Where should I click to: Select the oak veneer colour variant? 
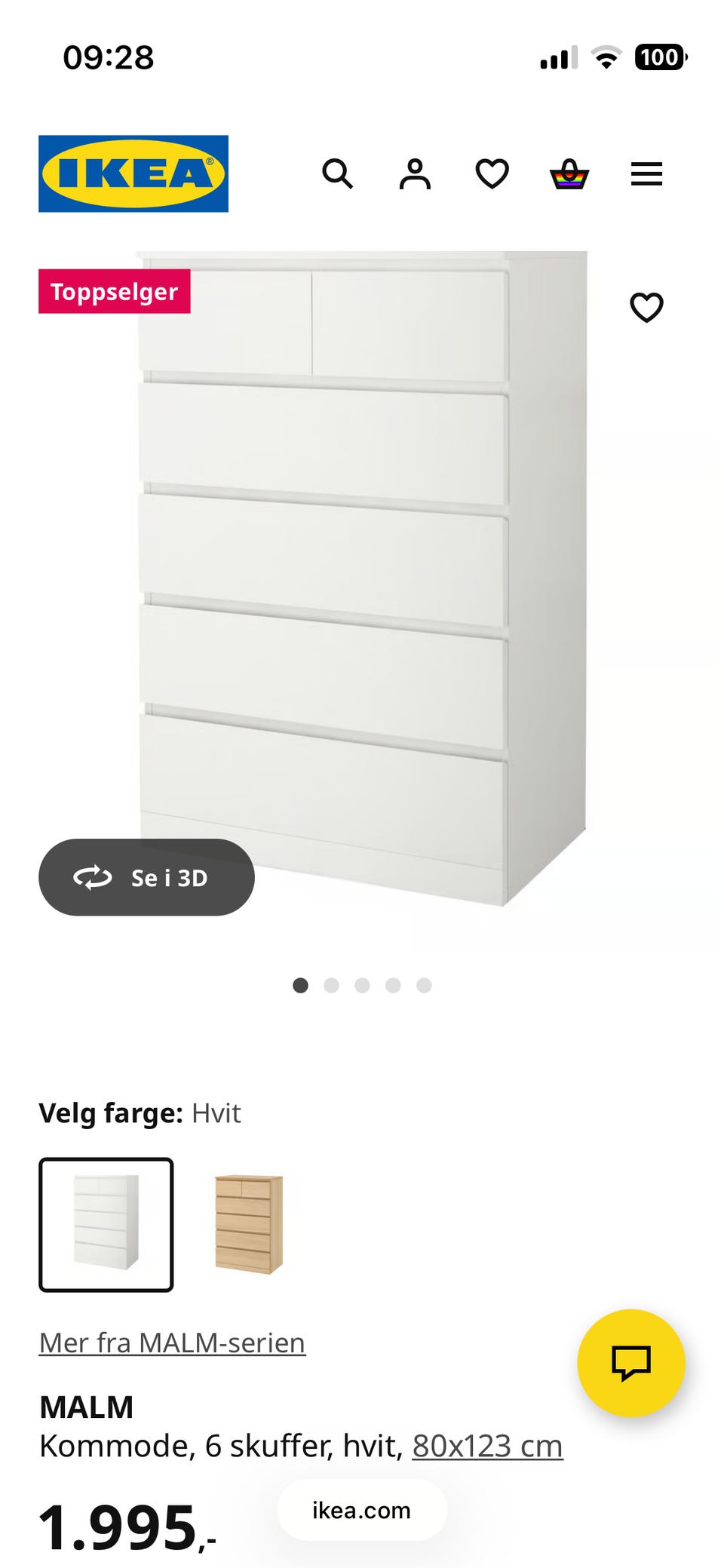pyautogui.click(x=249, y=1224)
